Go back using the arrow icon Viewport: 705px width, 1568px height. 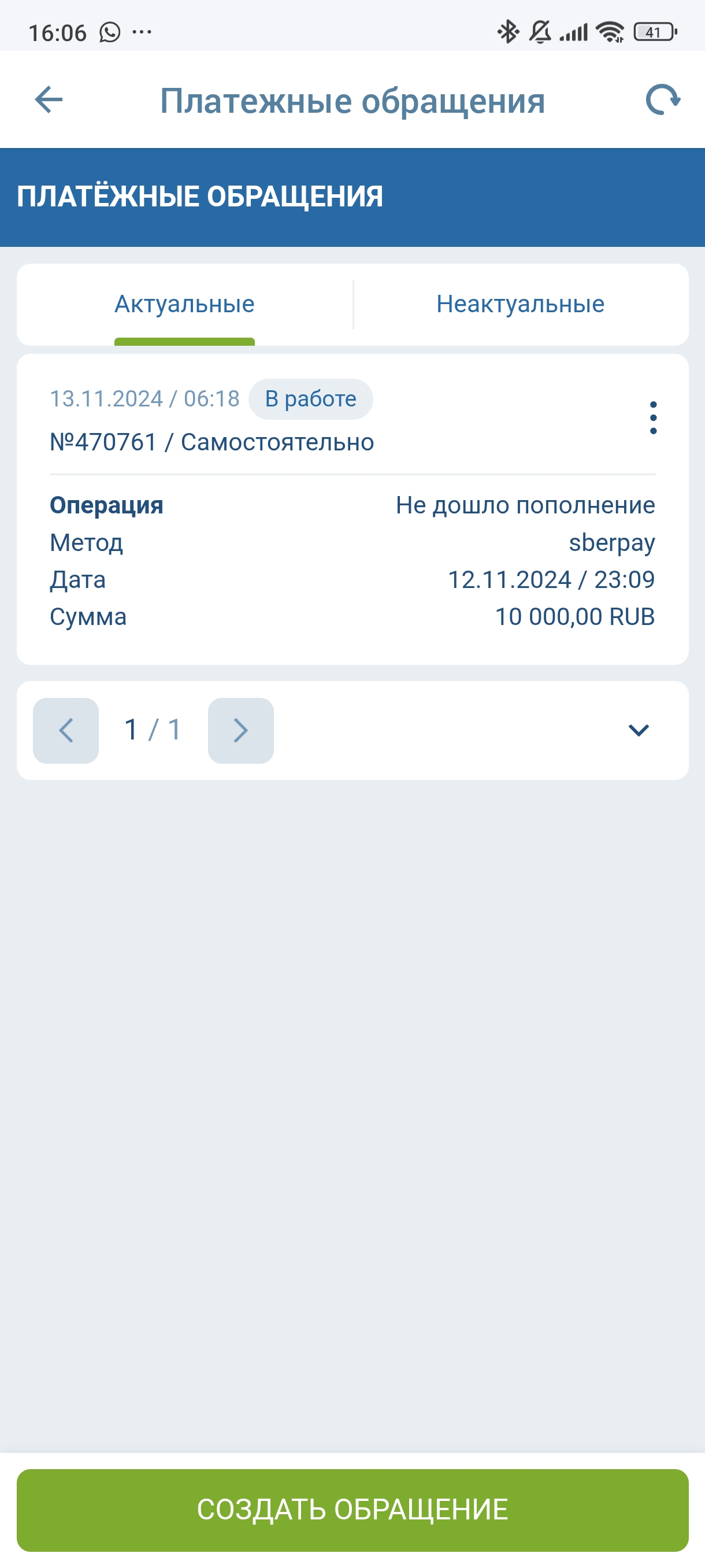click(49, 100)
